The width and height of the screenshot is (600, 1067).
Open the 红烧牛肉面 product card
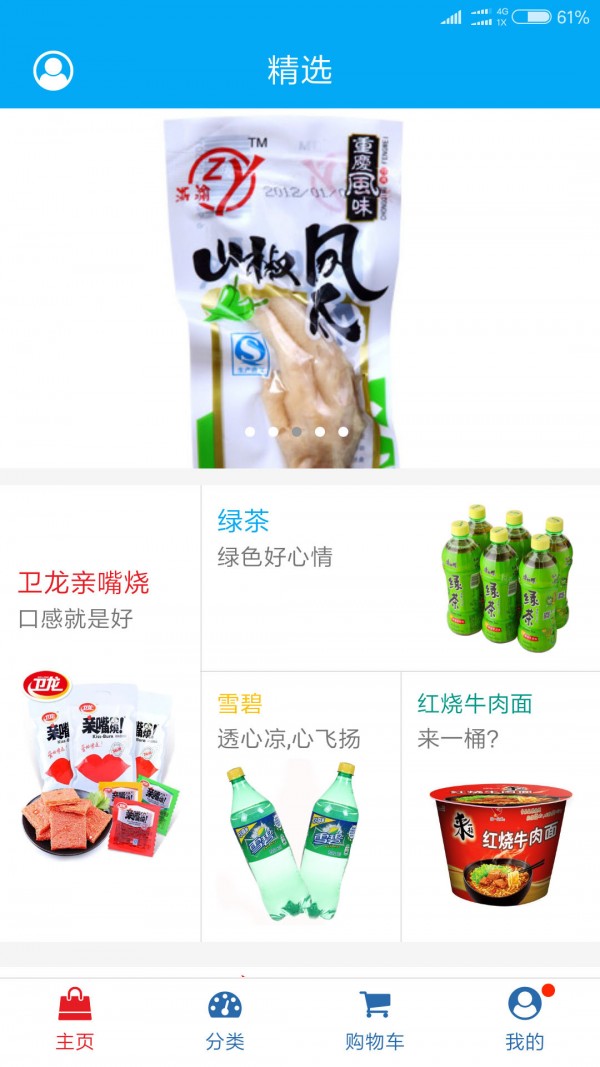click(500, 806)
